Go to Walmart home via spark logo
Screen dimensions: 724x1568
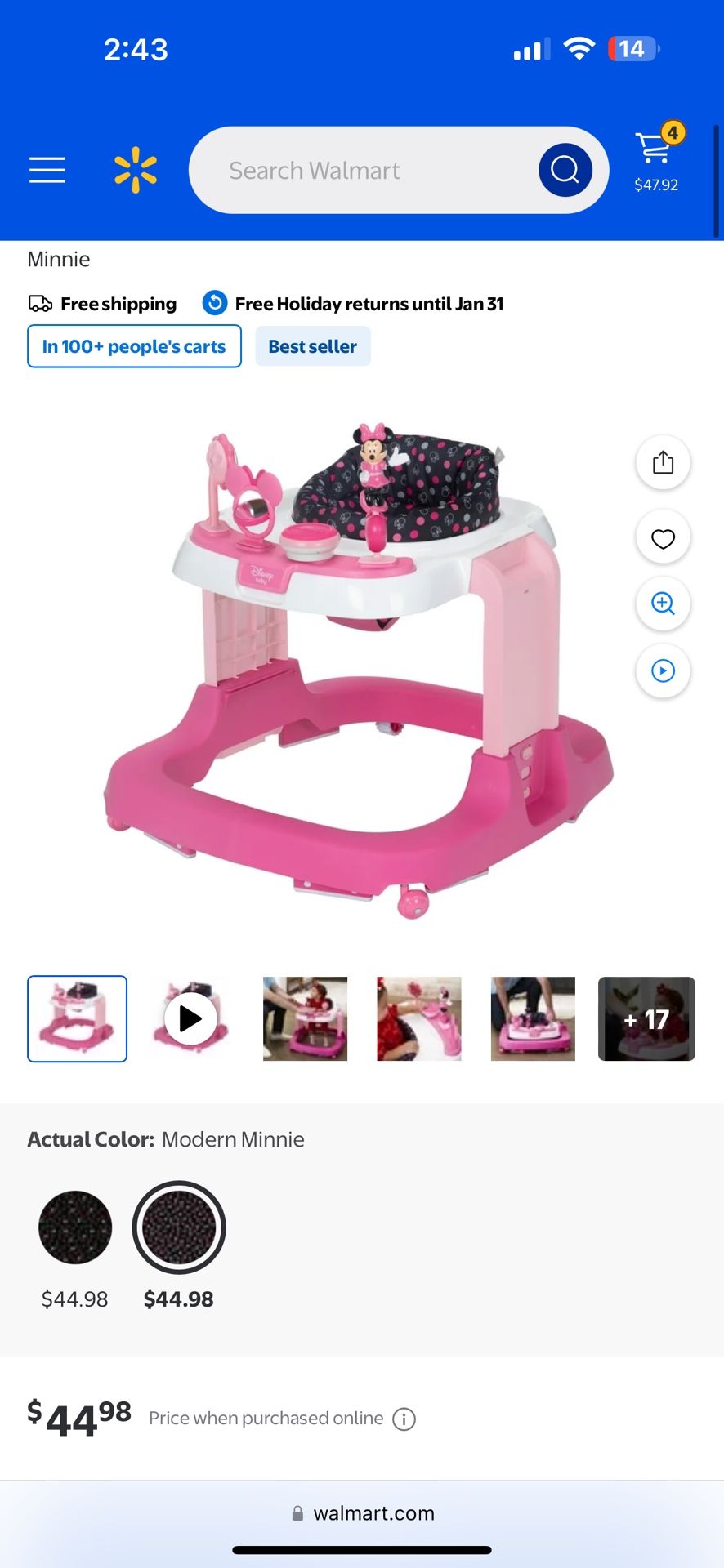point(136,170)
